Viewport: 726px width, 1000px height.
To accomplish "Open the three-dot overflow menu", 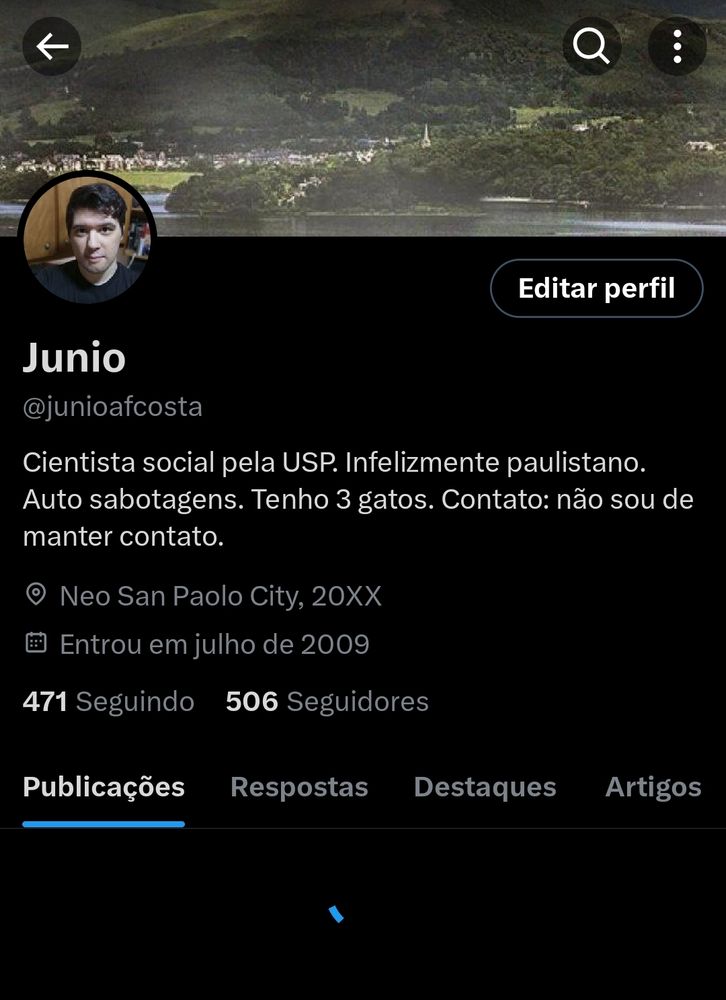I will click(677, 46).
